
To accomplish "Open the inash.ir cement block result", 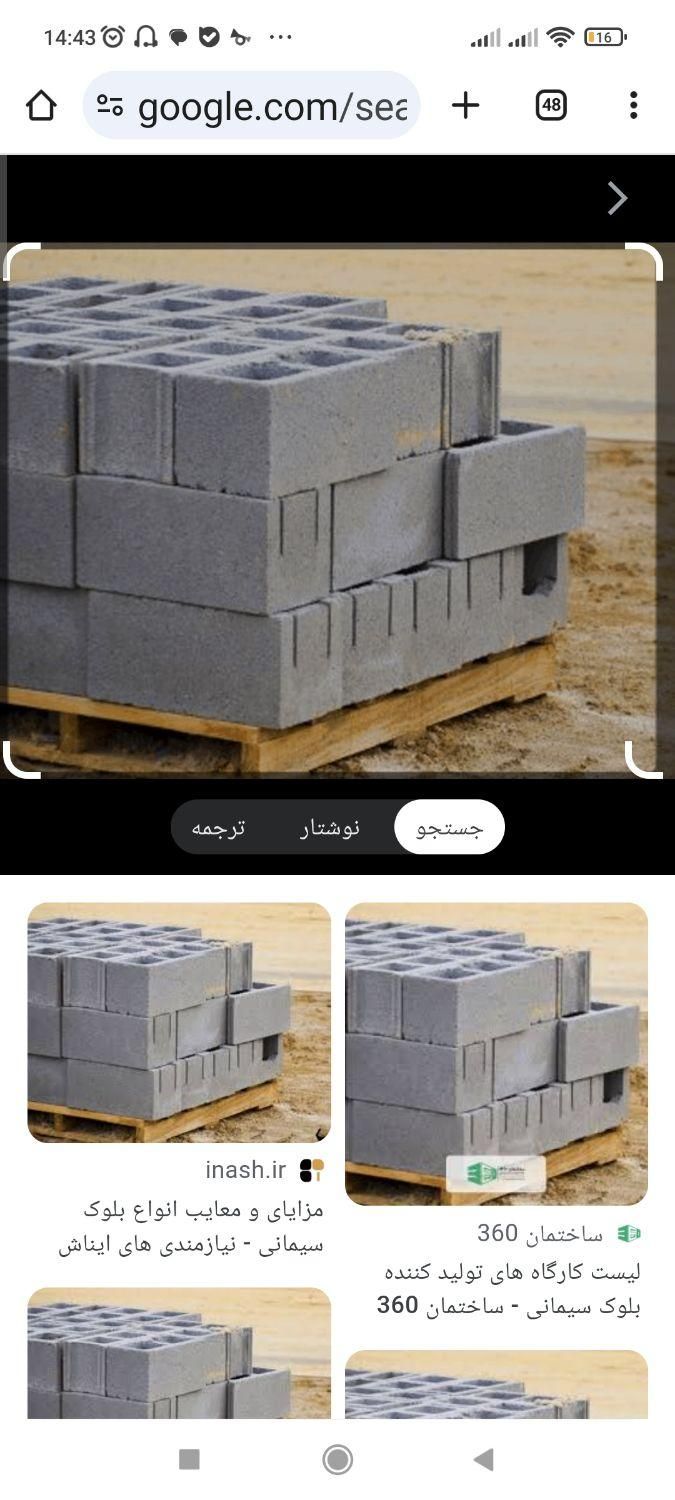I will [x=179, y=1022].
